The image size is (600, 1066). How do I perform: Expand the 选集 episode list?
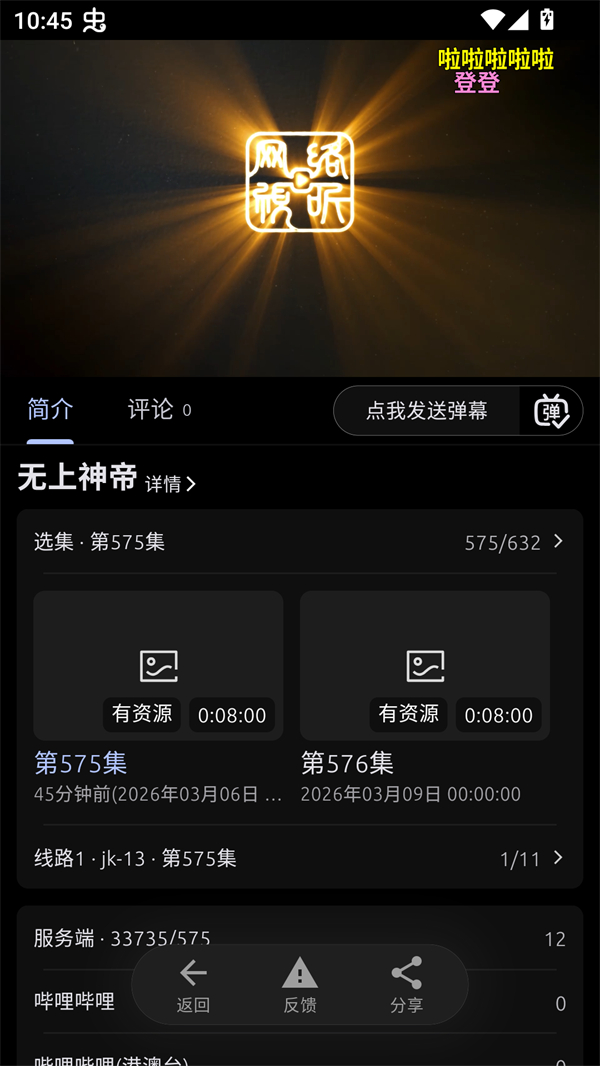[300, 542]
